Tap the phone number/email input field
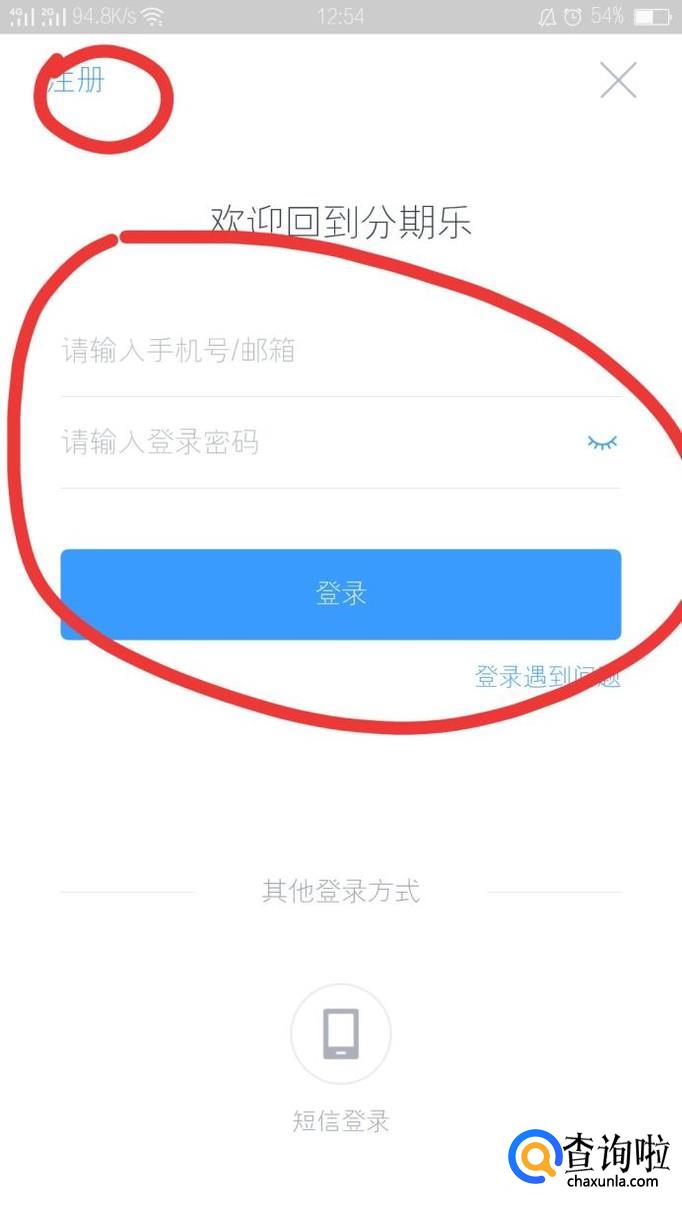The image size is (682, 1212). tap(340, 352)
